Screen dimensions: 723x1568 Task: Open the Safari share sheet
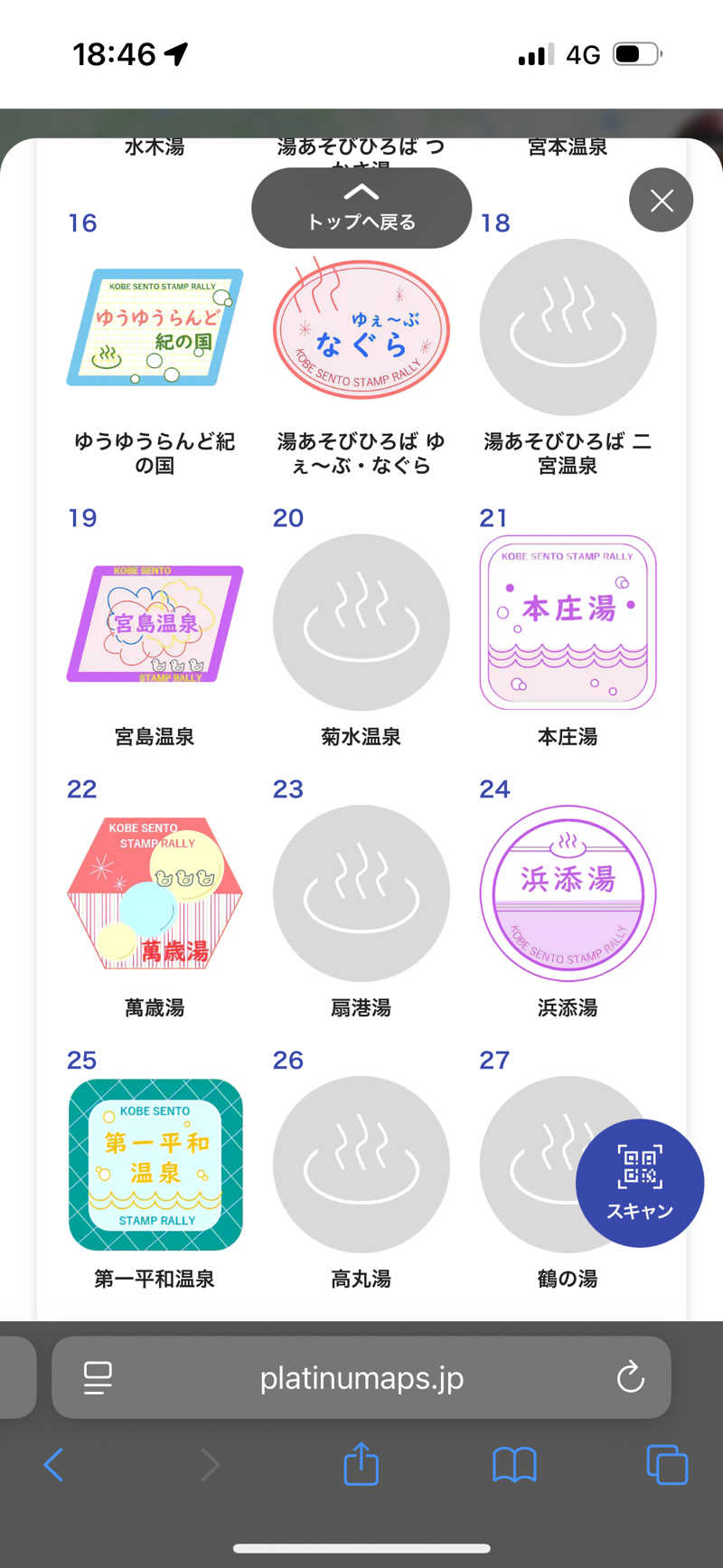[x=361, y=1465]
